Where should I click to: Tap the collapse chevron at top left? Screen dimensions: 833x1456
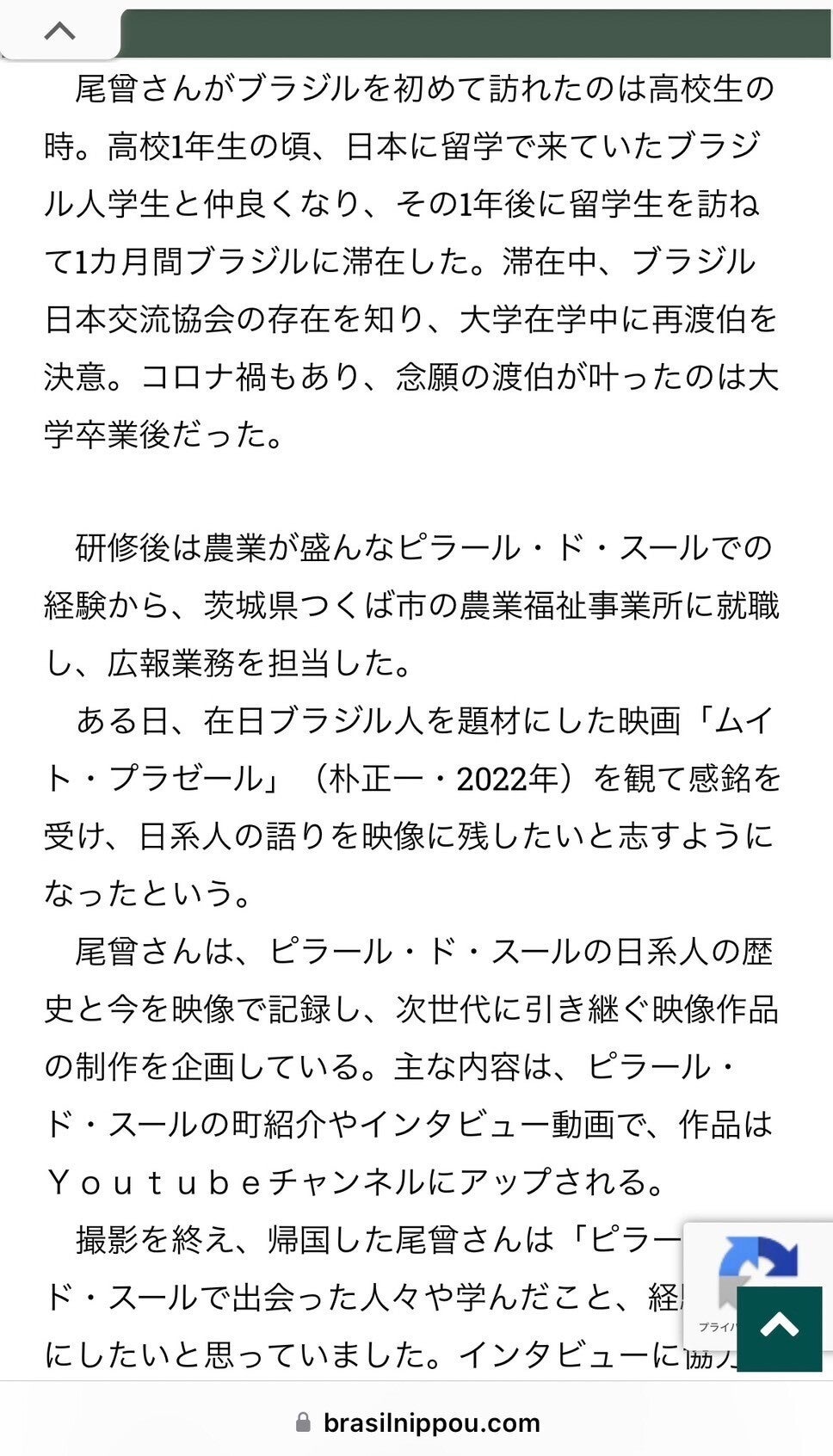tap(59, 33)
